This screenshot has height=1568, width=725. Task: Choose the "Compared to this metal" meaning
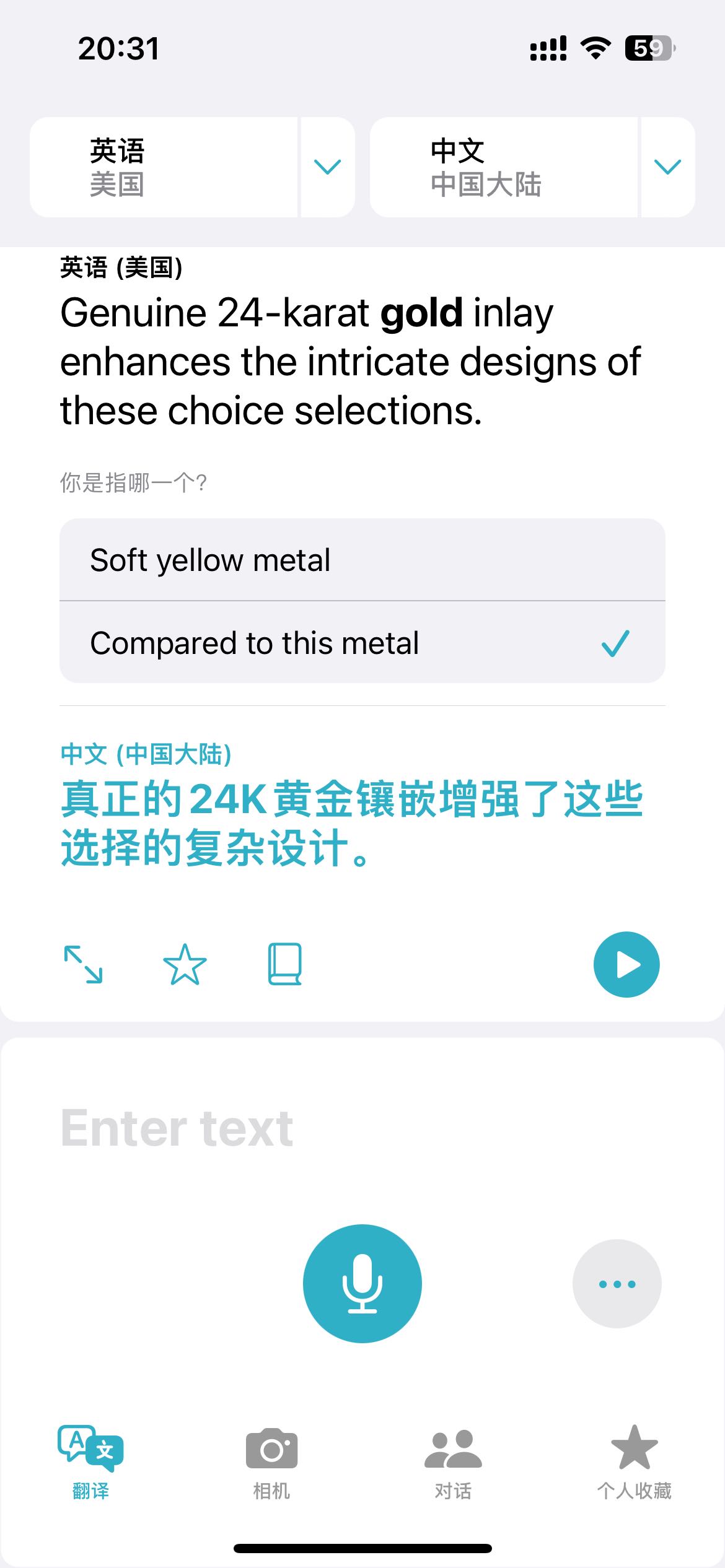point(362,642)
